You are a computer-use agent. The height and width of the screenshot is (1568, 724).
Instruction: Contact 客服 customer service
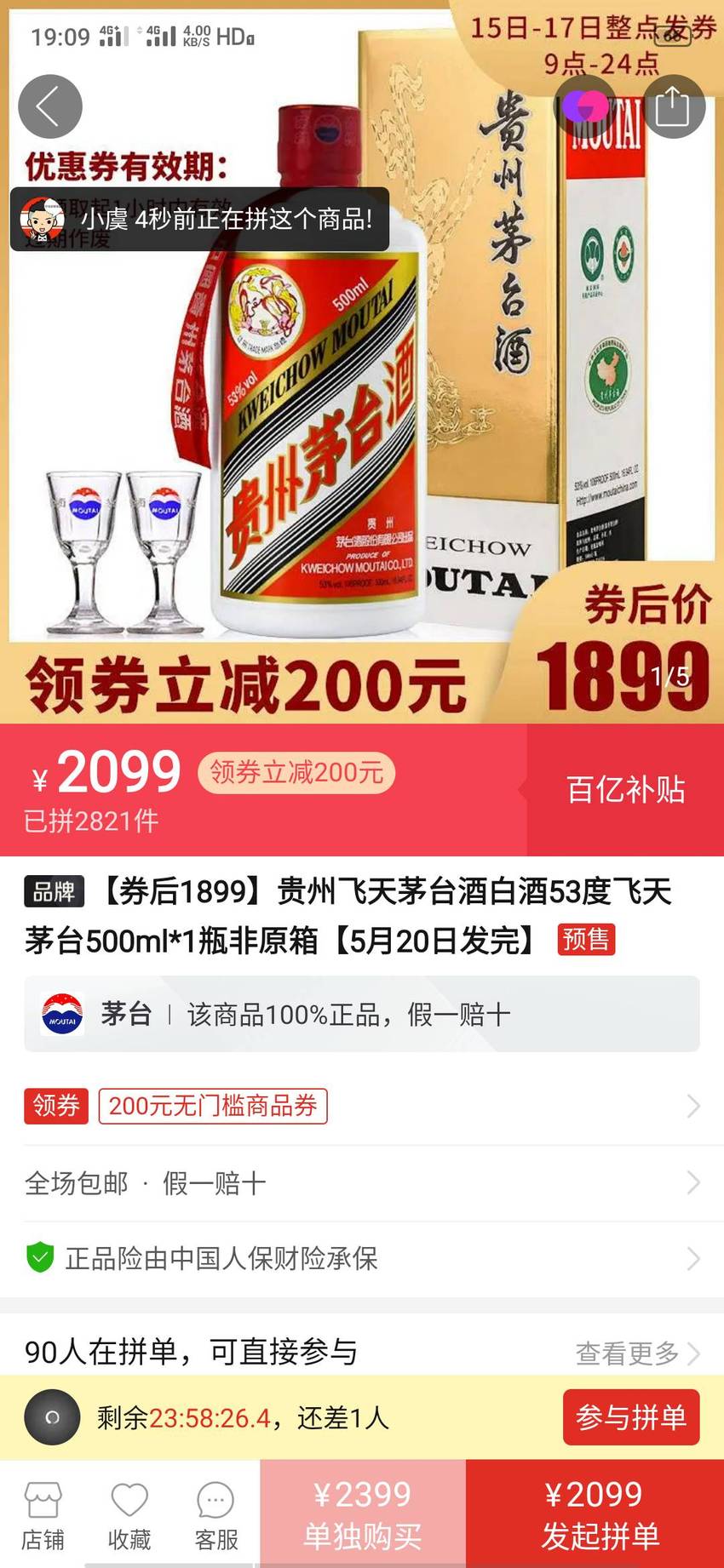pyautogui.click(x=215, y=1516)
